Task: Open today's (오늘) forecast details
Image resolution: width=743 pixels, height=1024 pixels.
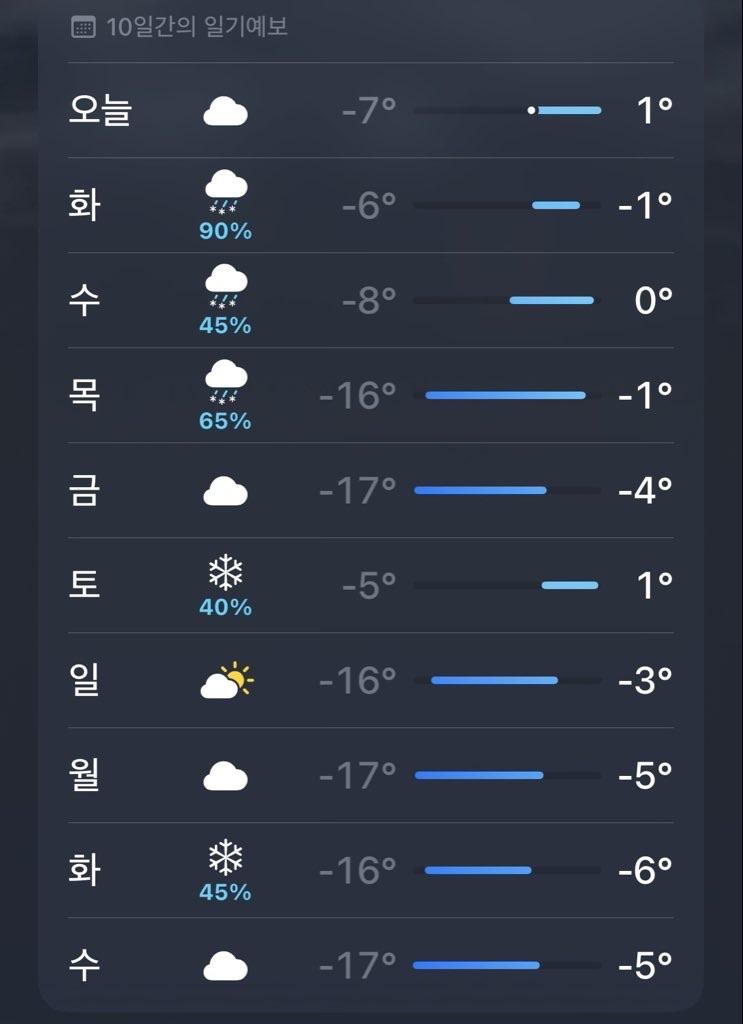Action: click(x=370, y=110)
